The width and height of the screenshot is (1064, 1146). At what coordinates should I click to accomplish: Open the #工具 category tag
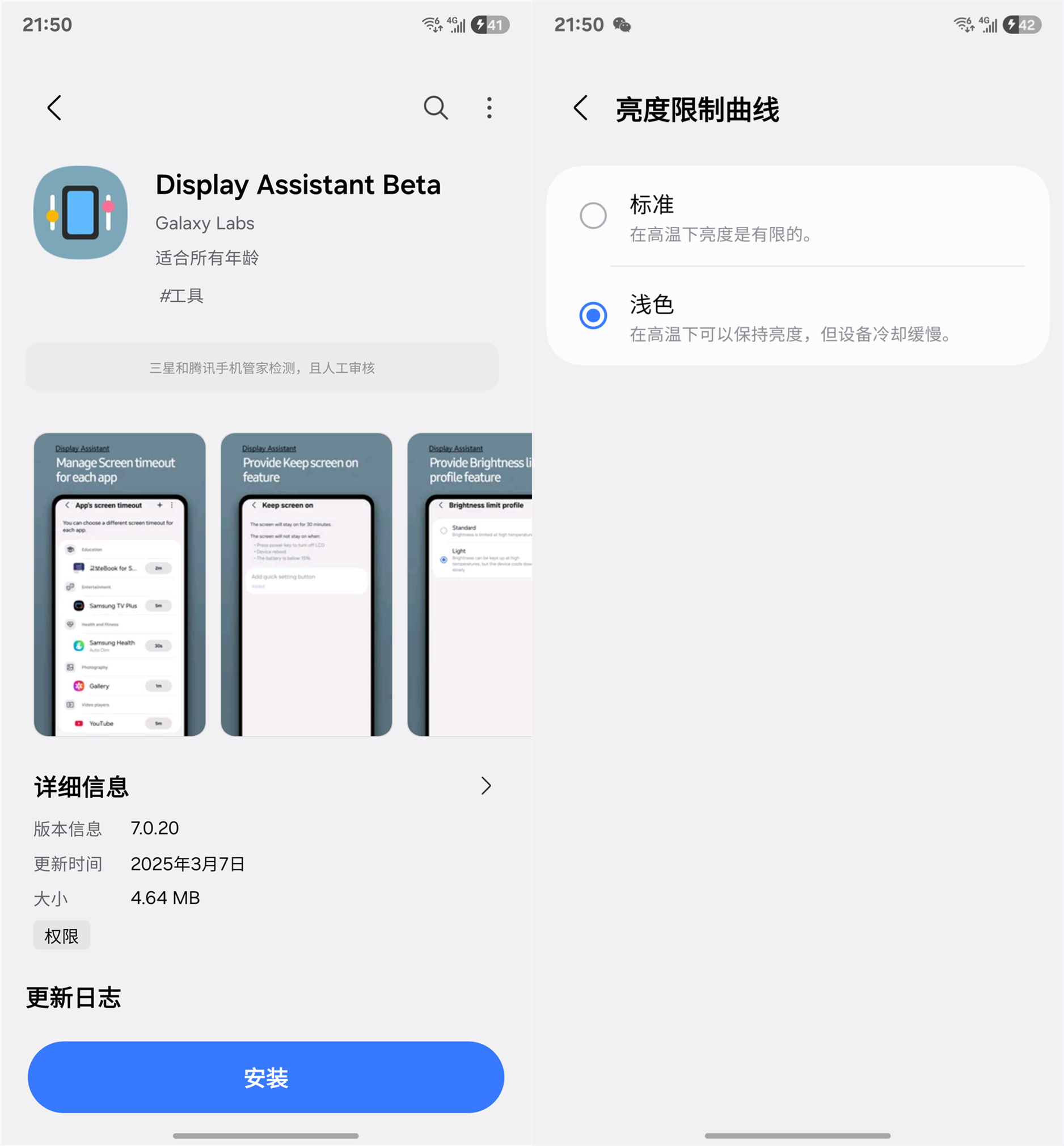(181, 296)
